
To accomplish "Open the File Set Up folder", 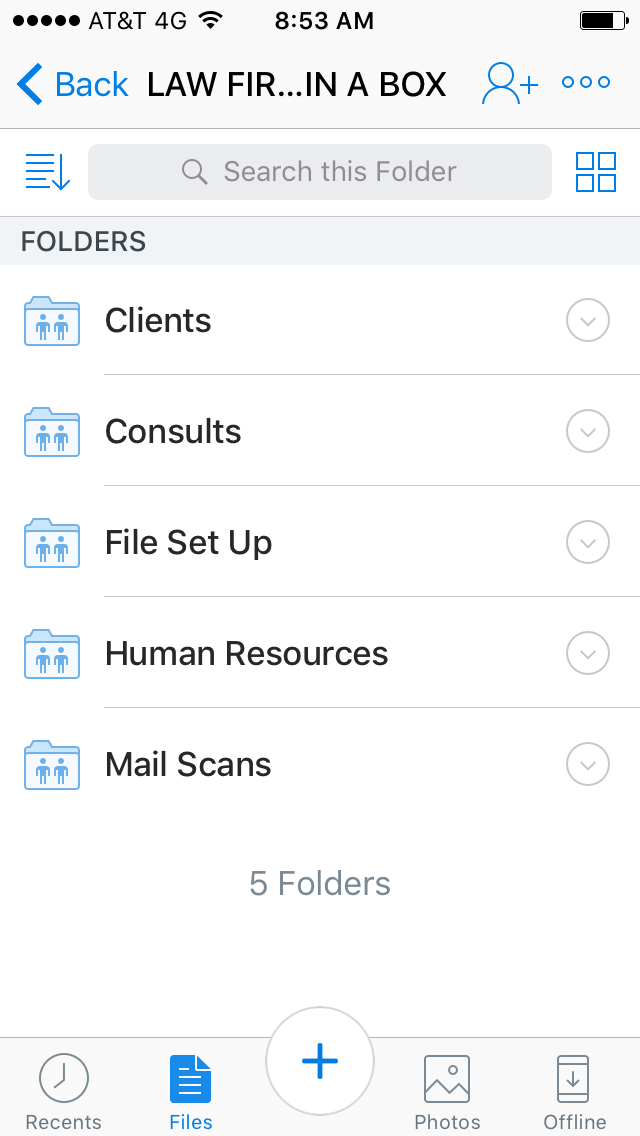I will point(320,542).
